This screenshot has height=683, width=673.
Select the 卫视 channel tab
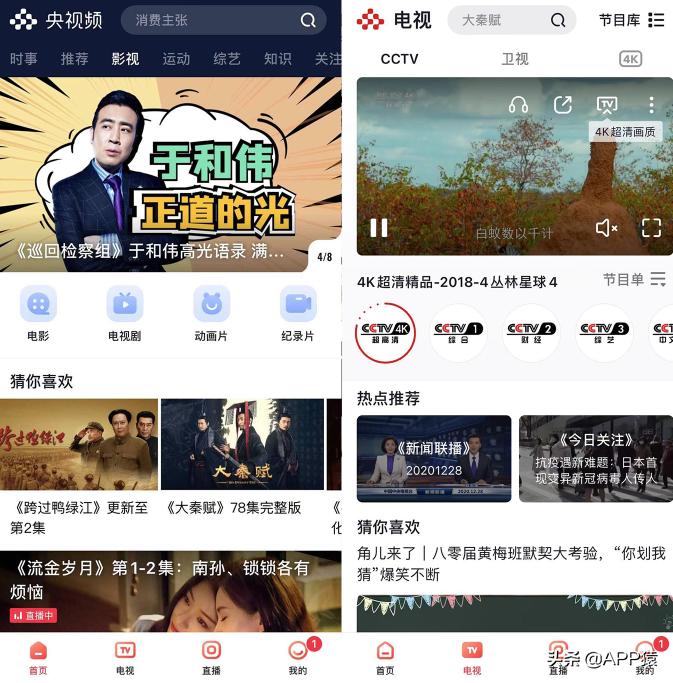pyautogui.click(x=515, y=59)
